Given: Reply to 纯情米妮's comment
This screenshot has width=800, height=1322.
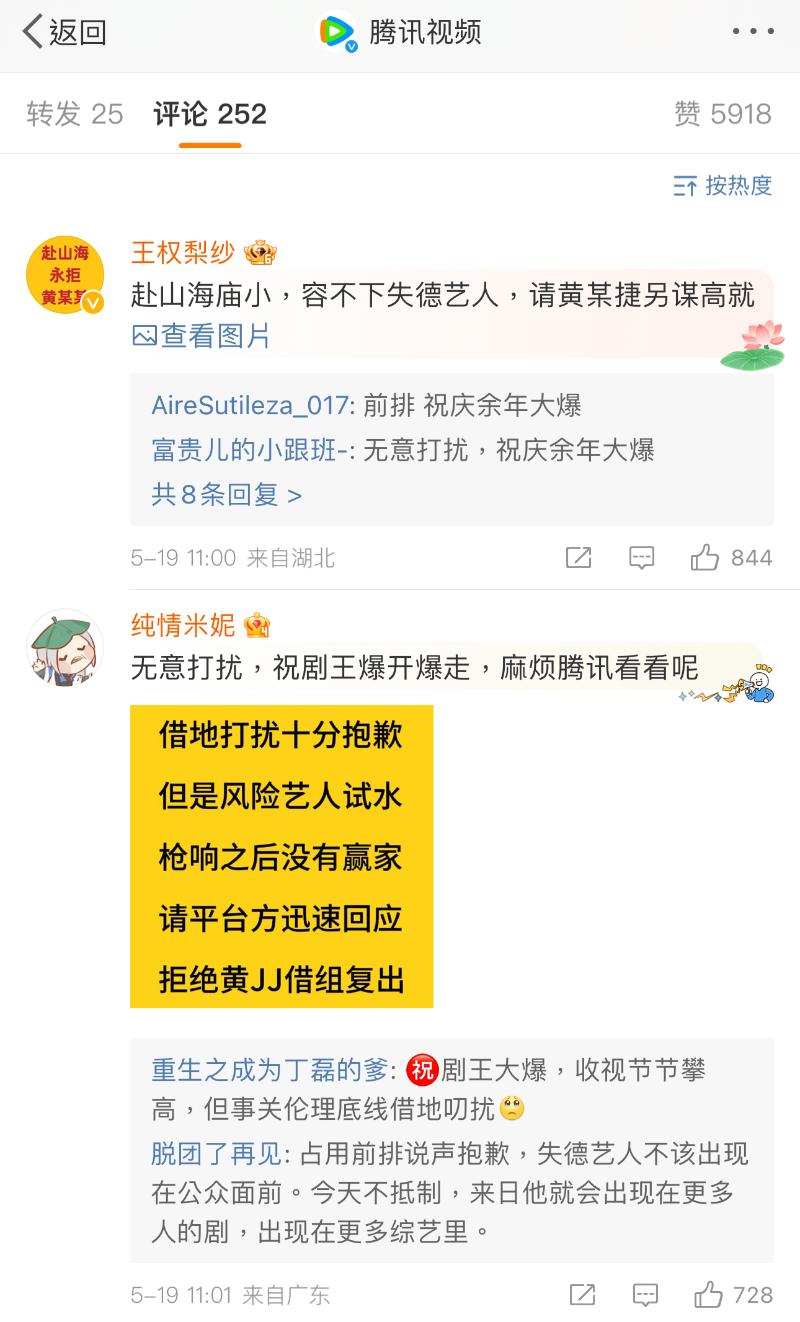Looking at the screenshot, I should tap(645, 1295).
